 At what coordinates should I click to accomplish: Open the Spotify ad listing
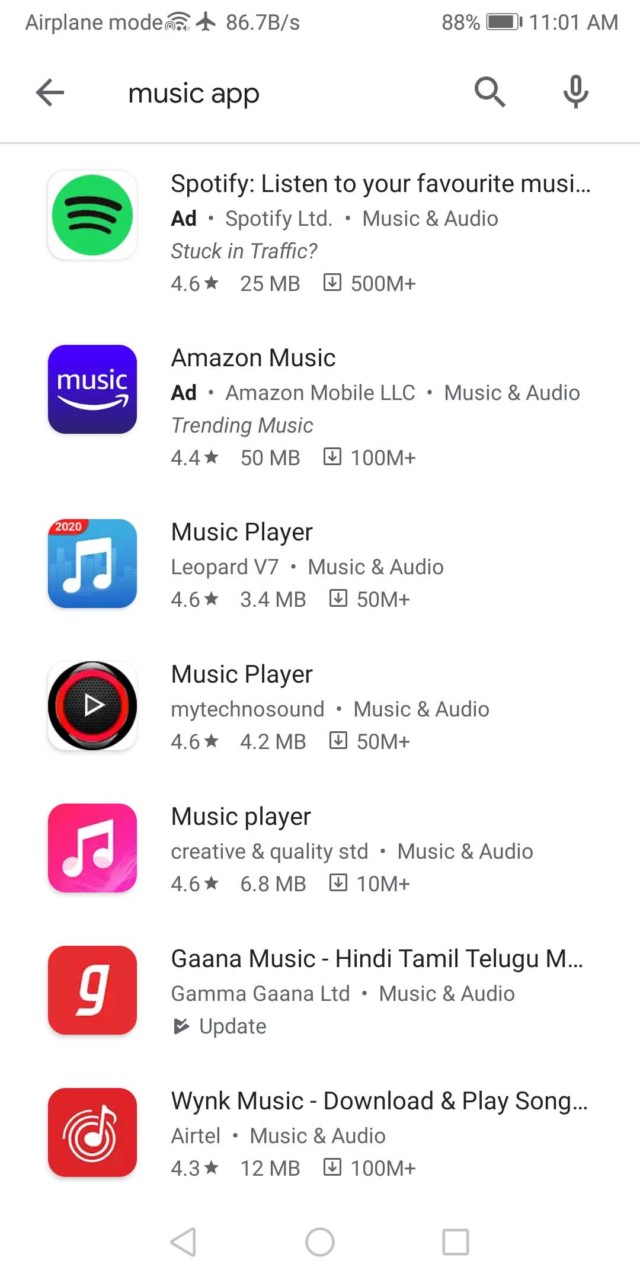point(320,231)
